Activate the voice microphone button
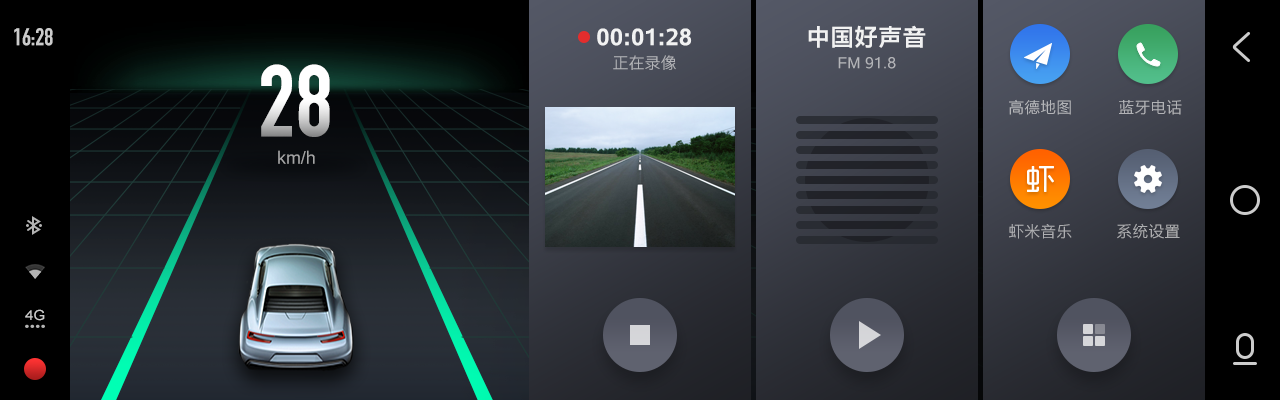The image size is (1280, 400). tap(1244, 348)
